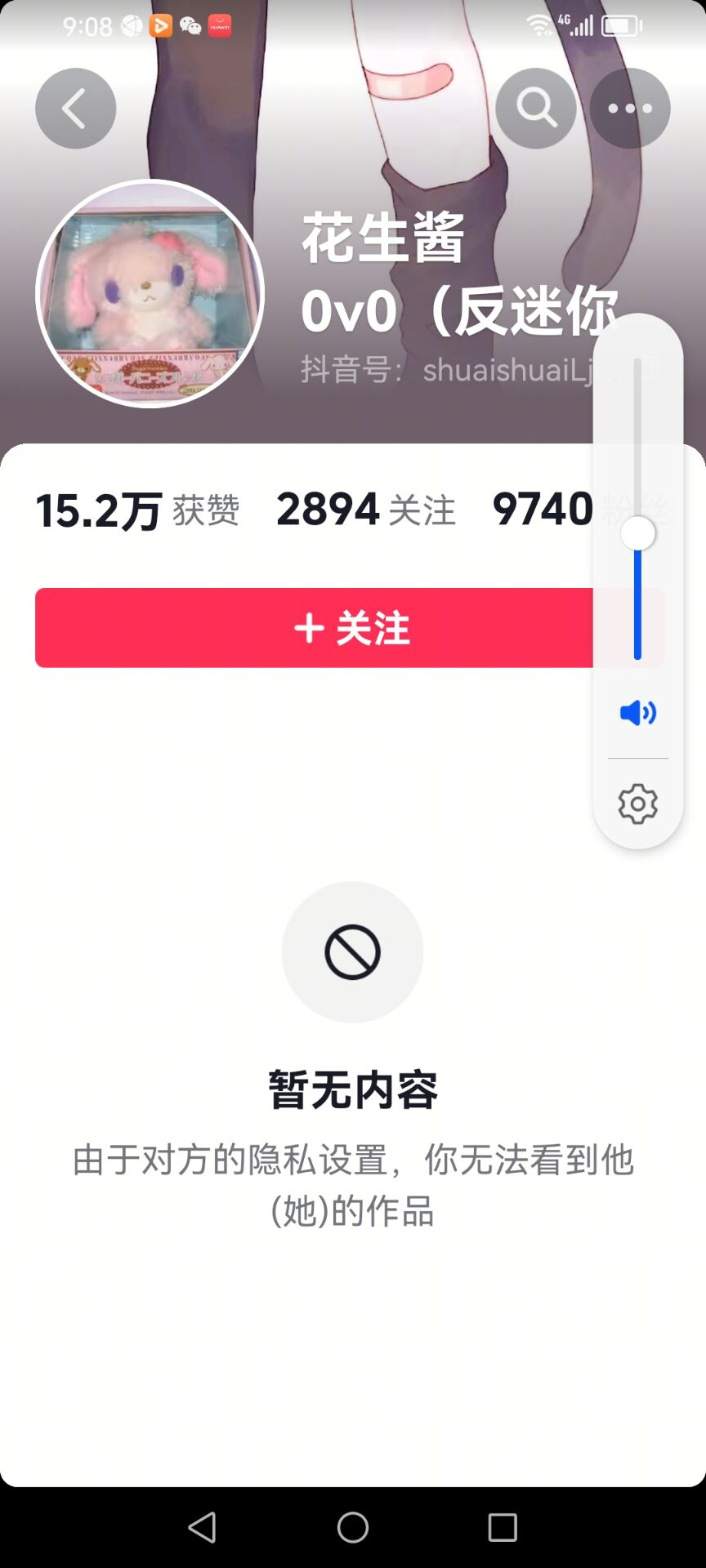The image size is (706, 1568).
Task: Mute sound via the speaker icon
Action: pyautogui.click(x=638, y=713)
